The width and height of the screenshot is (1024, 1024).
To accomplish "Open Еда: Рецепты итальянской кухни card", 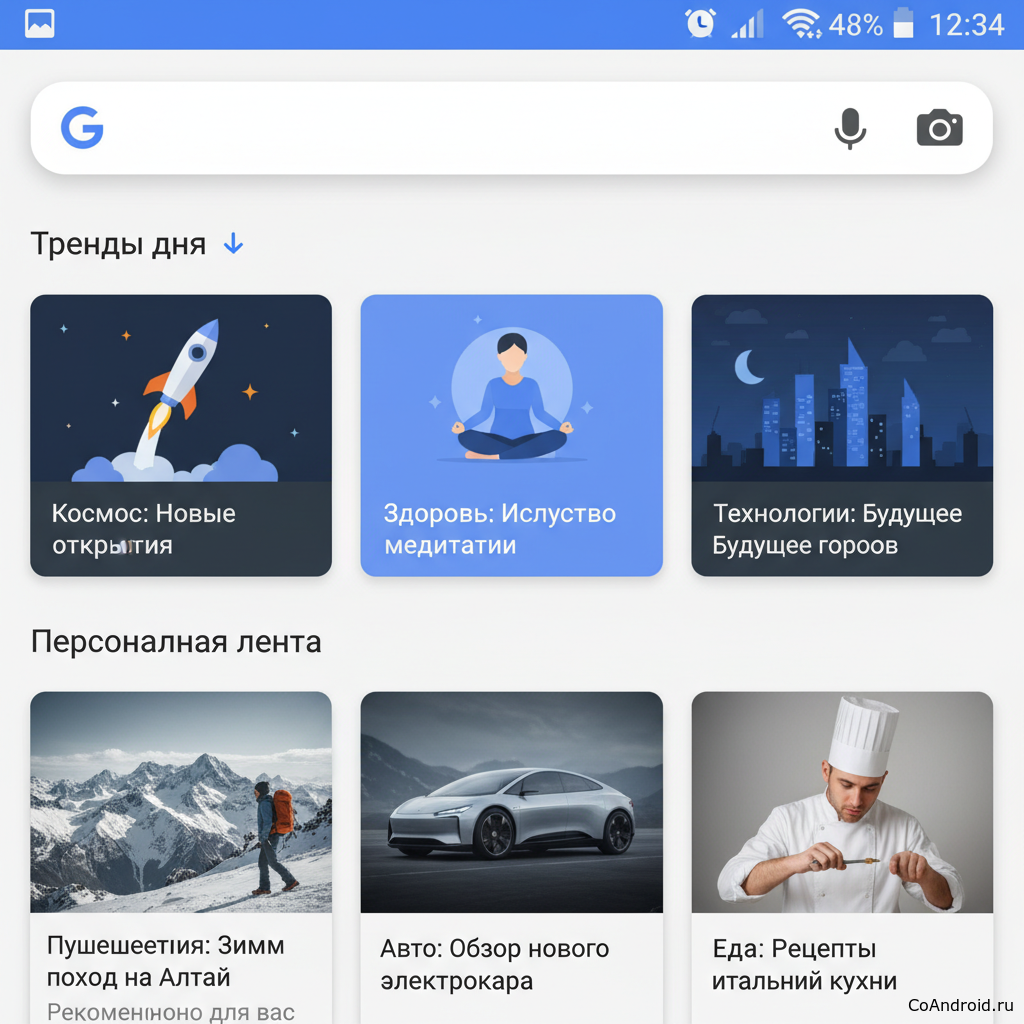I will point(842,850).
